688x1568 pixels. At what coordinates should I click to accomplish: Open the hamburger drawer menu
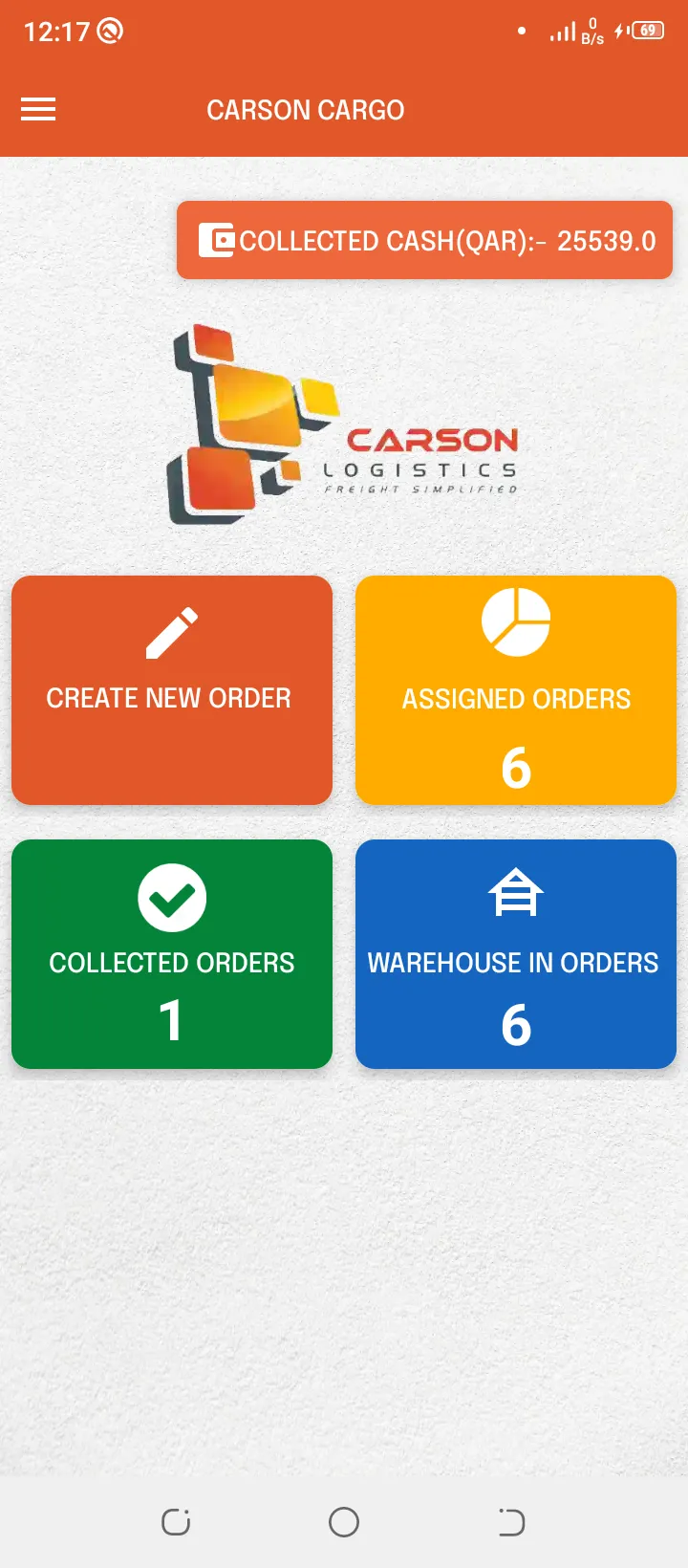tap(38, 110)
